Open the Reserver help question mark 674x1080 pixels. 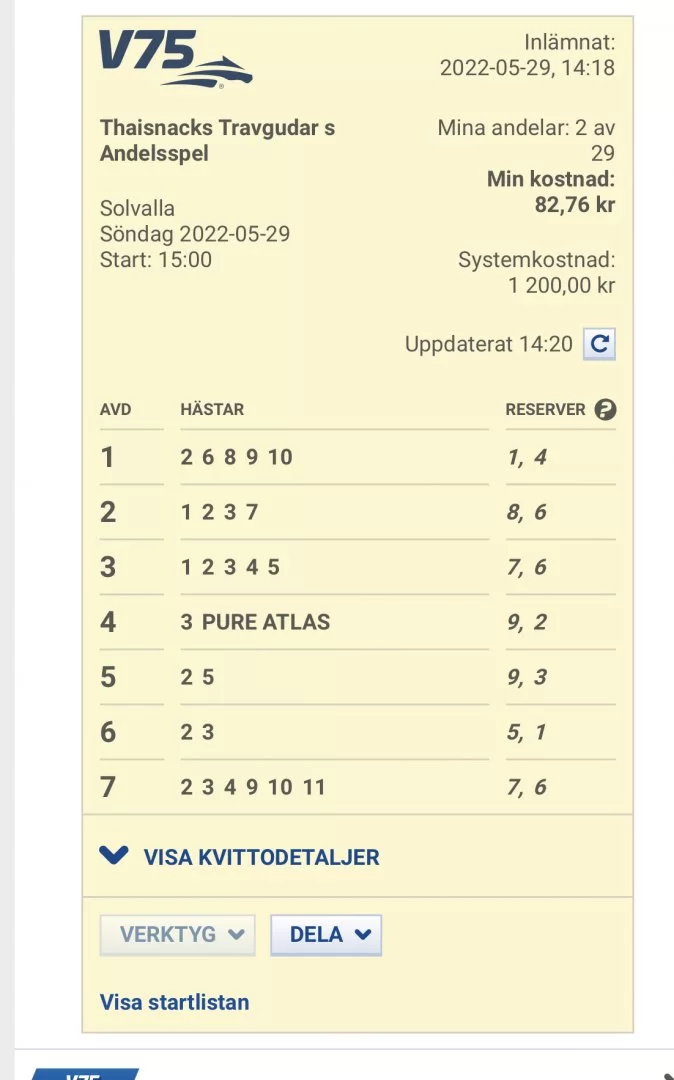click(604, 409)
